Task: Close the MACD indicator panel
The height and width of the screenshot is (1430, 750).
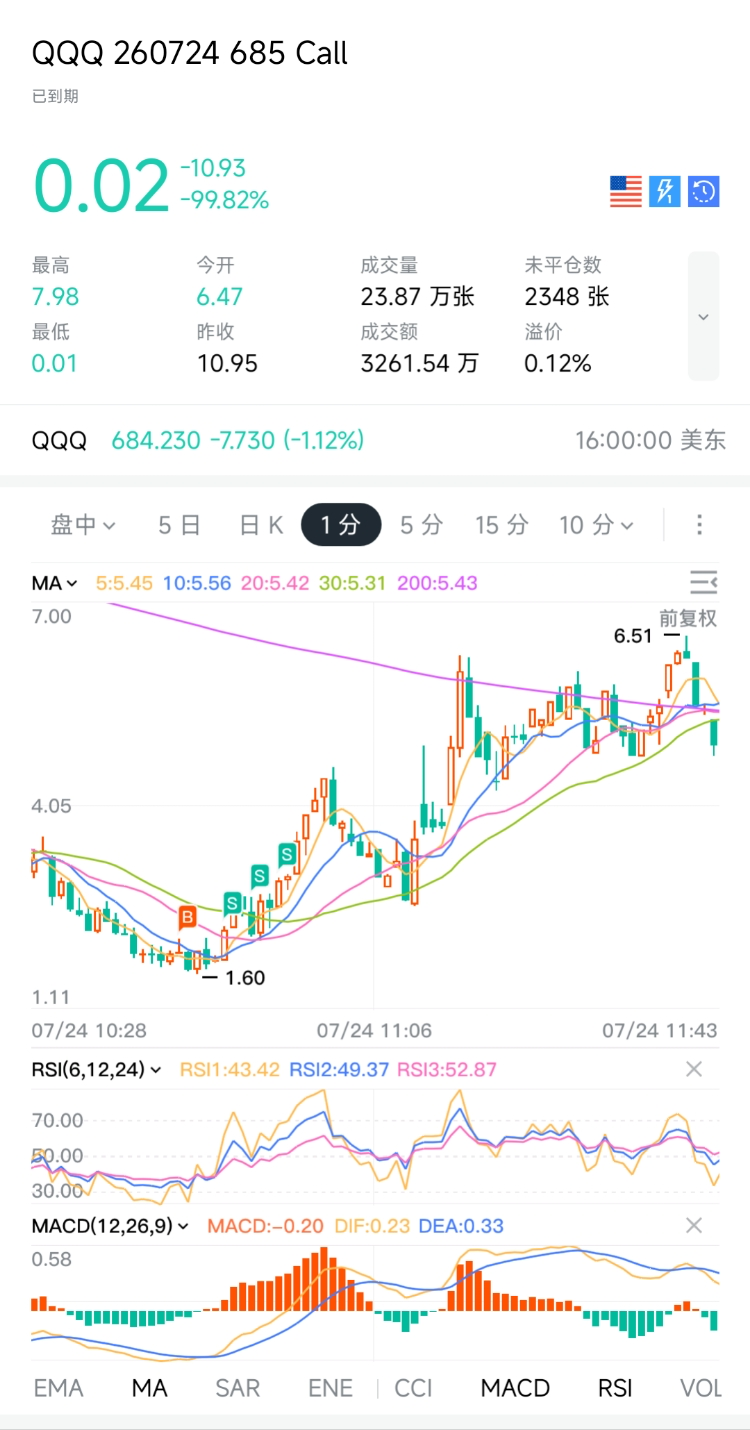Action: [694, 1225]
